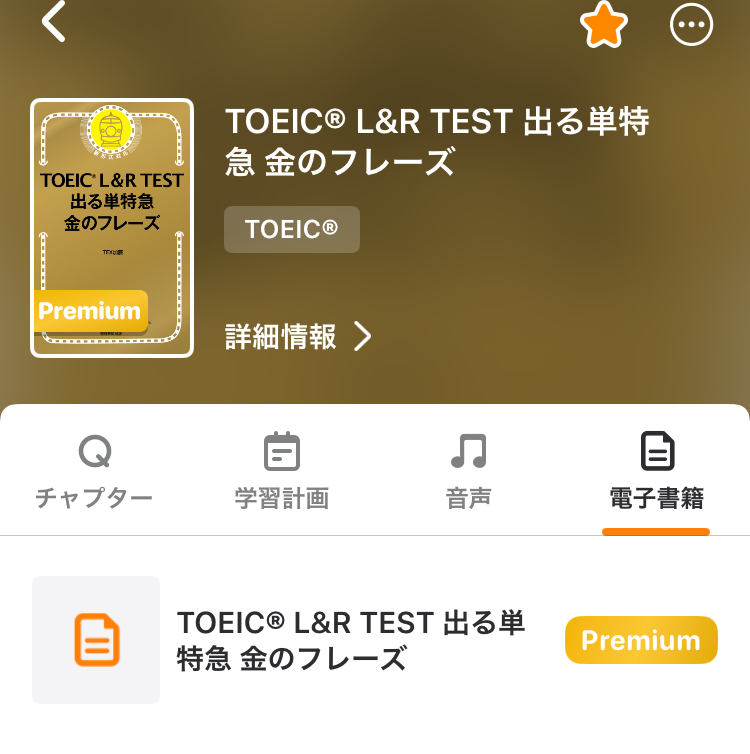The image size is (750, 754).
Task: Tap the 電子書籍 document icon
Action: click(656, 452)
